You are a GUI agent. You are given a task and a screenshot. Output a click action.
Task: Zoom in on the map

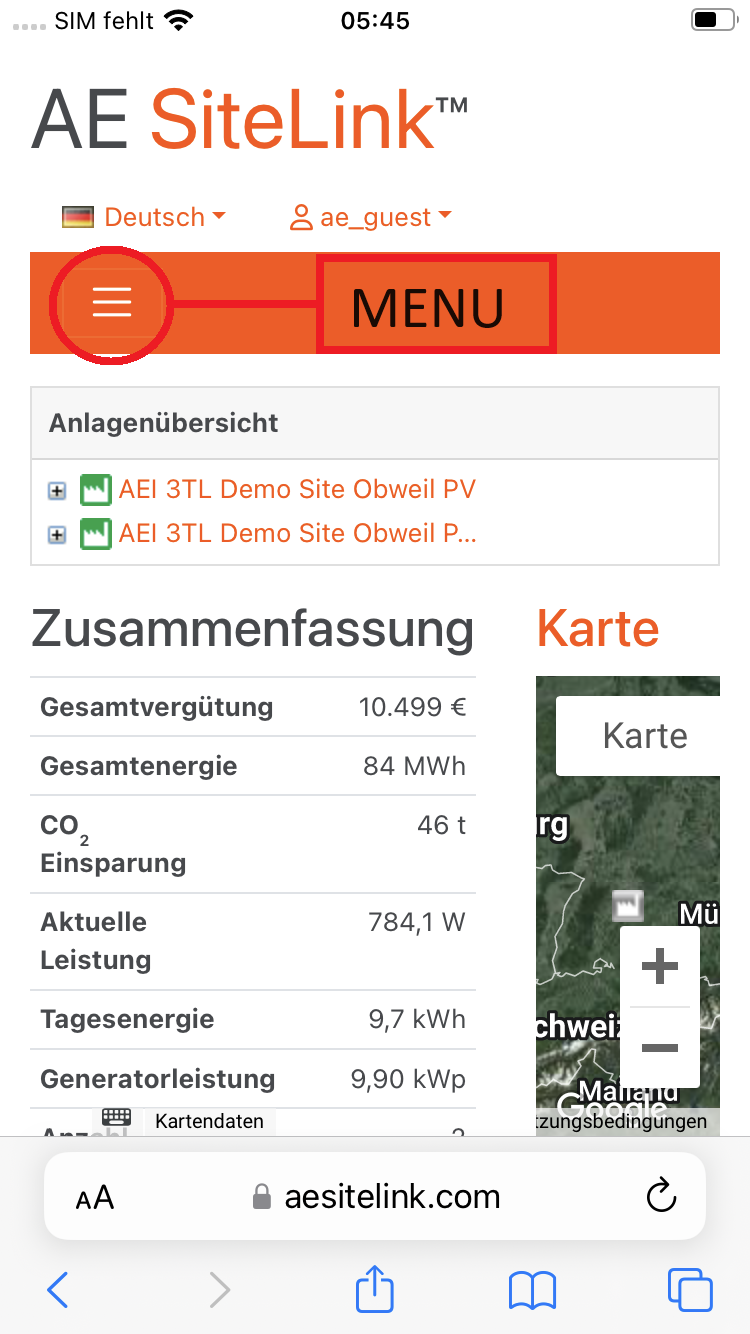tap(659, 966)
